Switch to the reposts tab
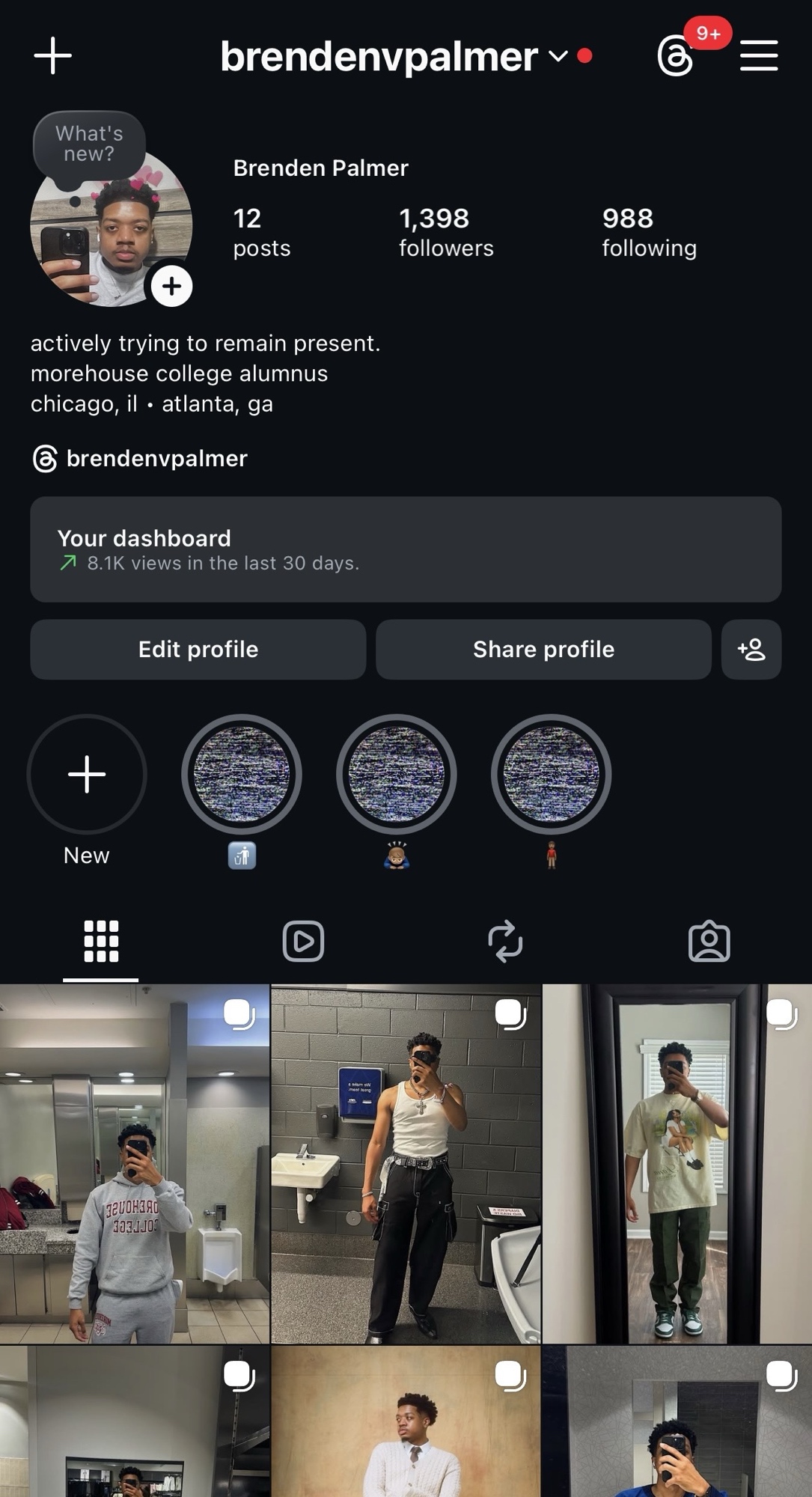Viewport: 812px width, 1497px height. tap(505, 941)
